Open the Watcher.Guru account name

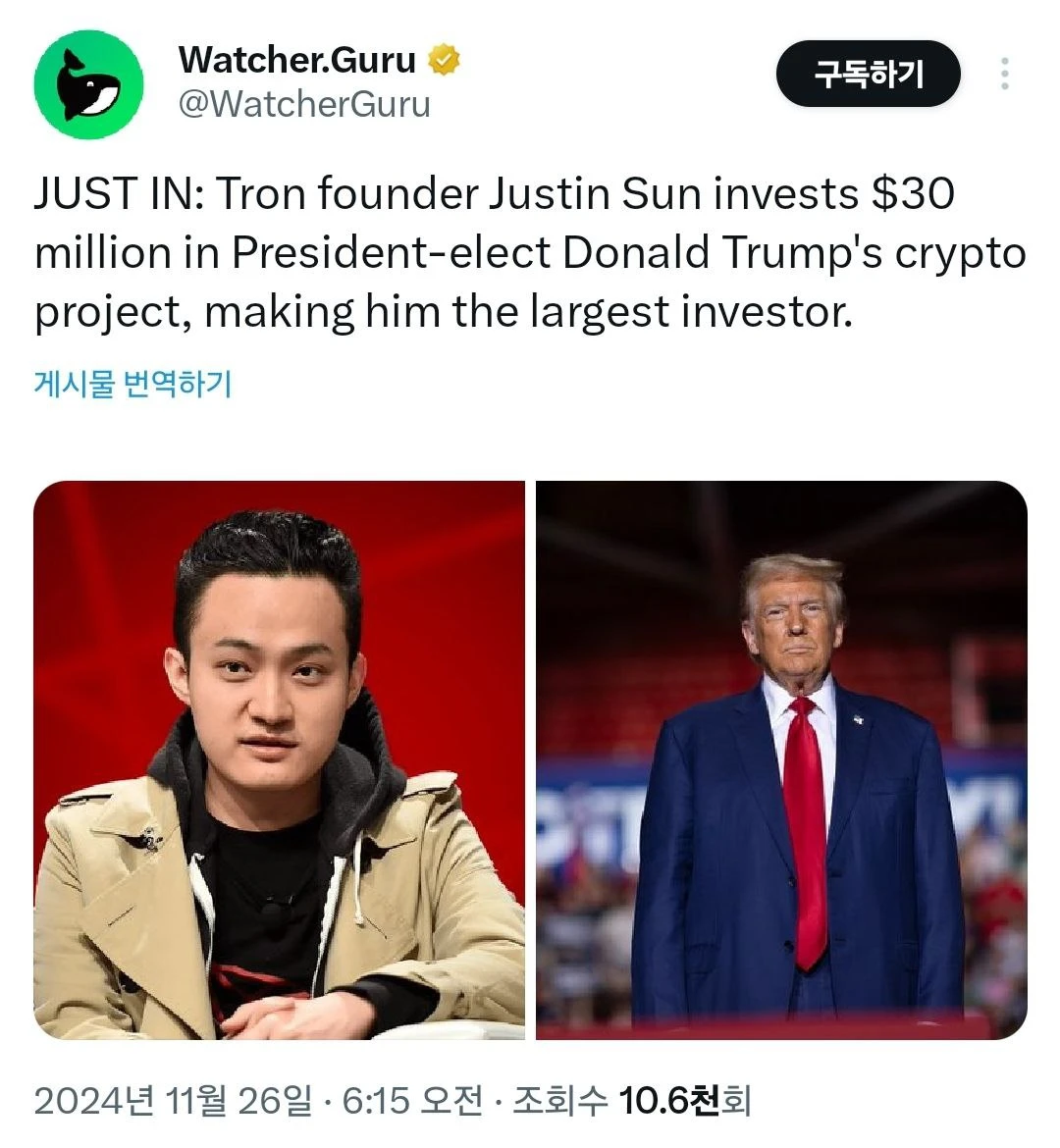click(x=297, y=61)
